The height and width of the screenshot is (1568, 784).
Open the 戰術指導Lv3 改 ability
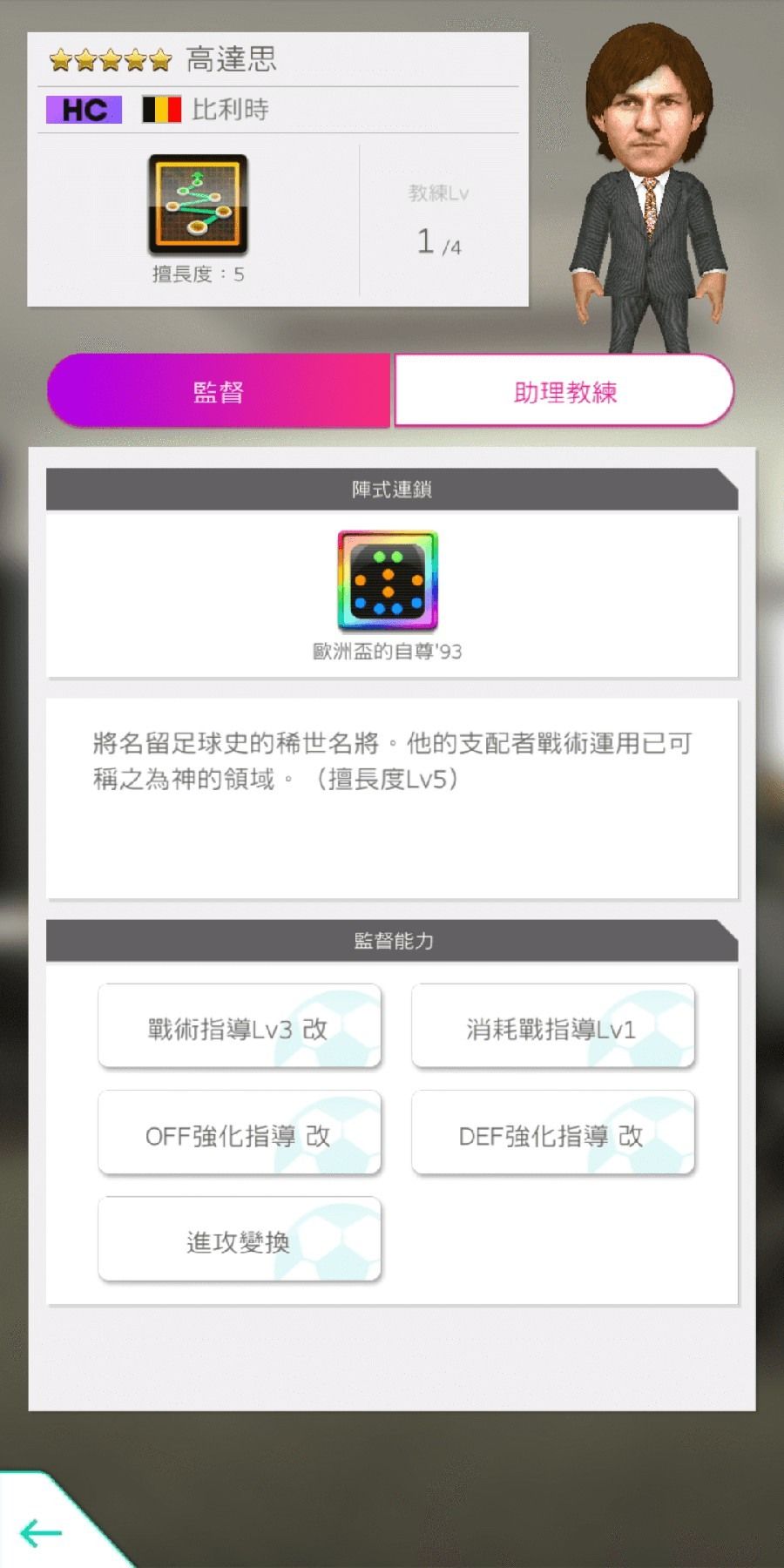tap(240, 1026)
